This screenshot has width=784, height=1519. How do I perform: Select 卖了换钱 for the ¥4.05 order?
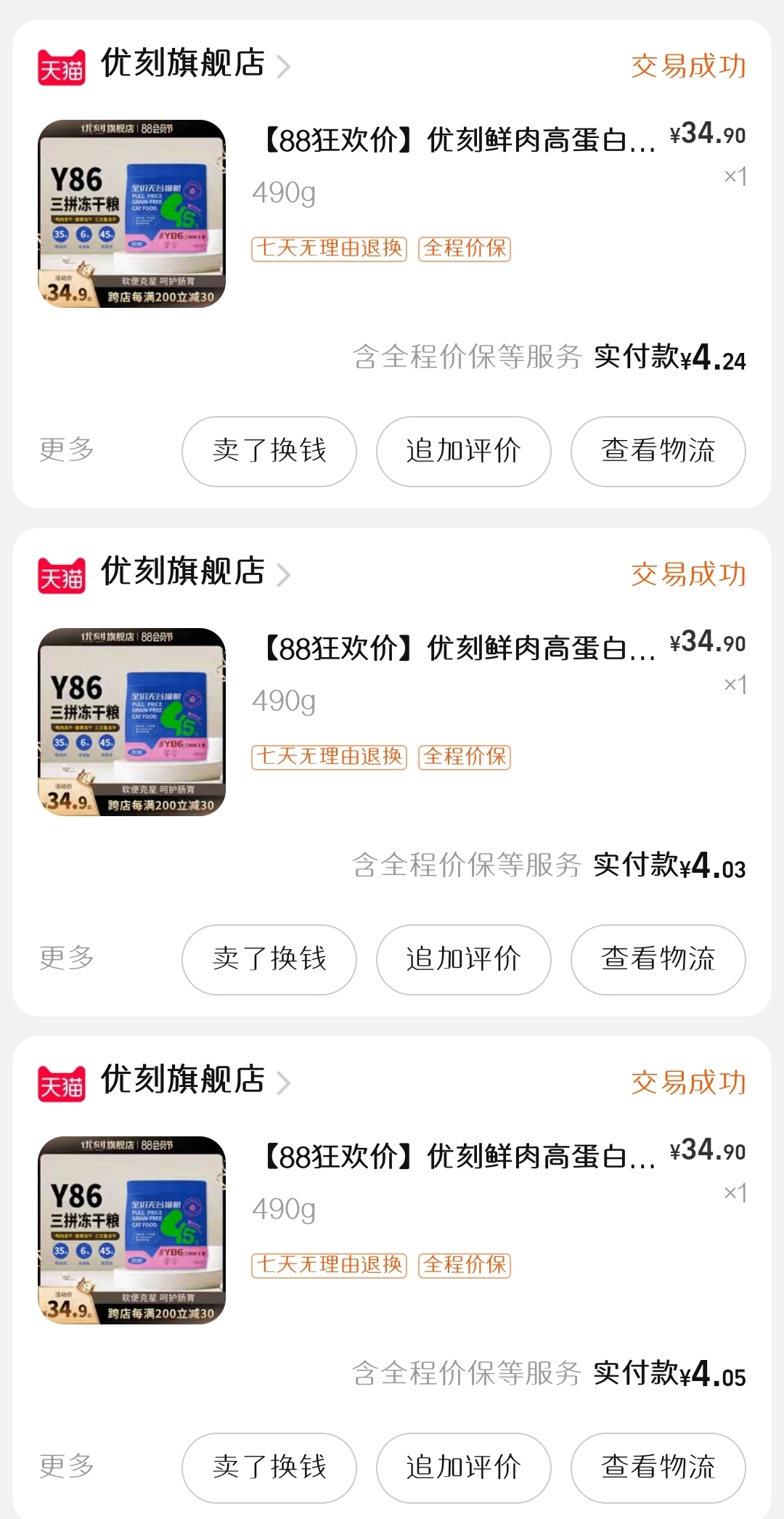tap(269, 1467)
